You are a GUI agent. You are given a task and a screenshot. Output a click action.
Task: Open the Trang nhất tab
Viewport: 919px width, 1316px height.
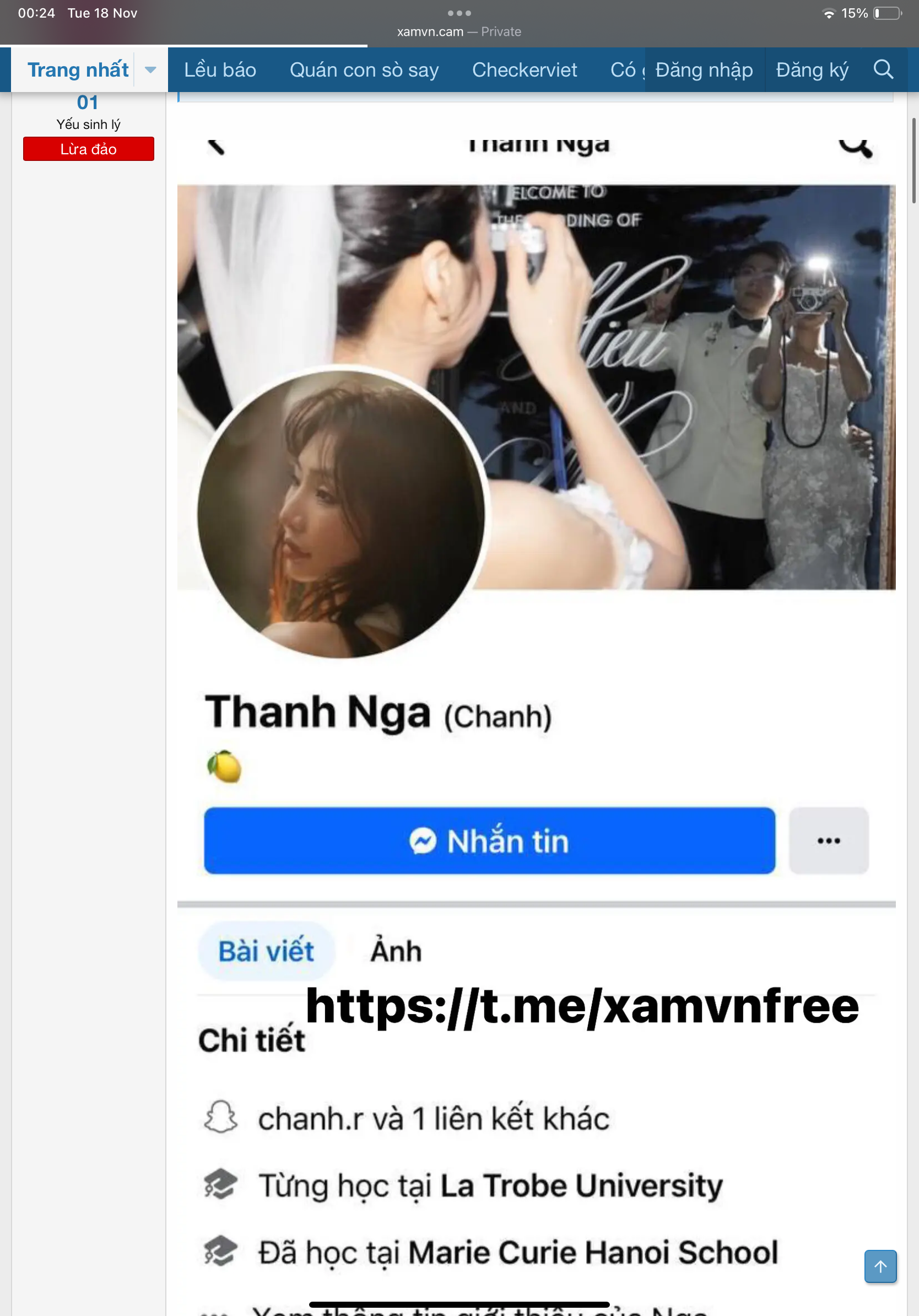(78, 70)
